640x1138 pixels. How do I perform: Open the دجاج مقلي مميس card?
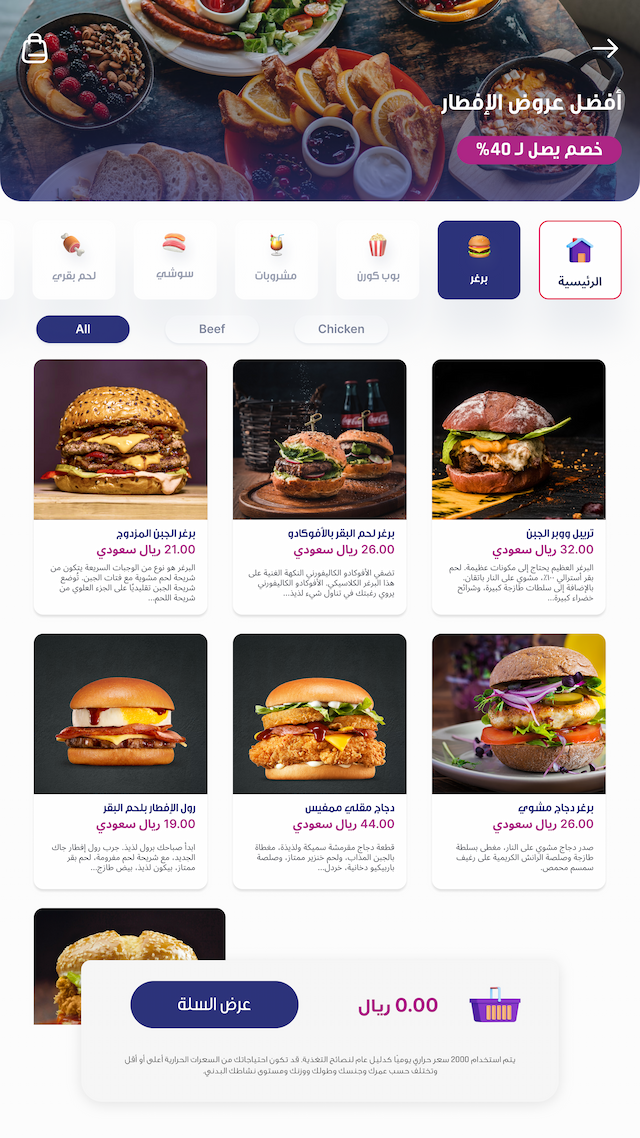pyautogui.click(x=320, y=761)
